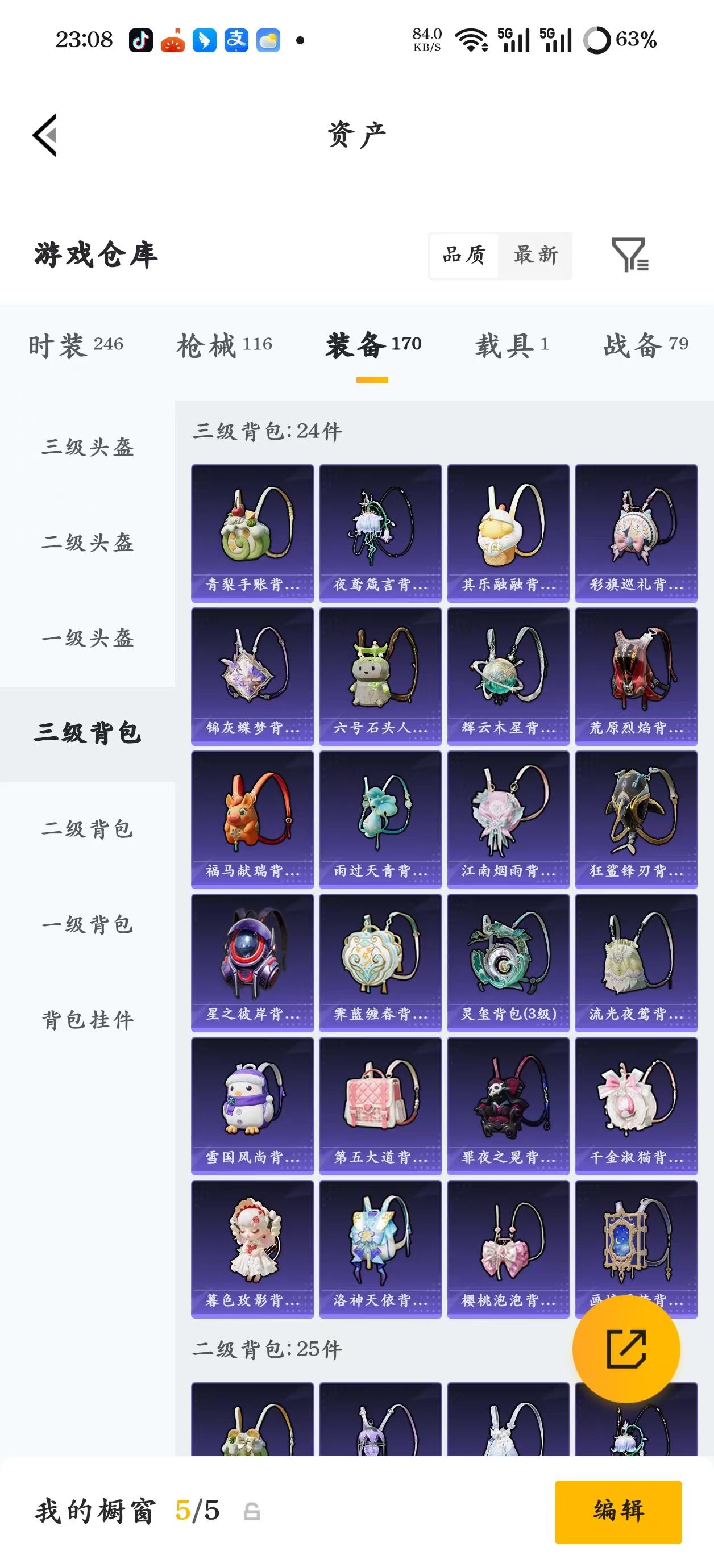Open the 青梨手账 backpack item
Image resolution: width=714 pixels, height=1568 pixels.
coord(252,533)
